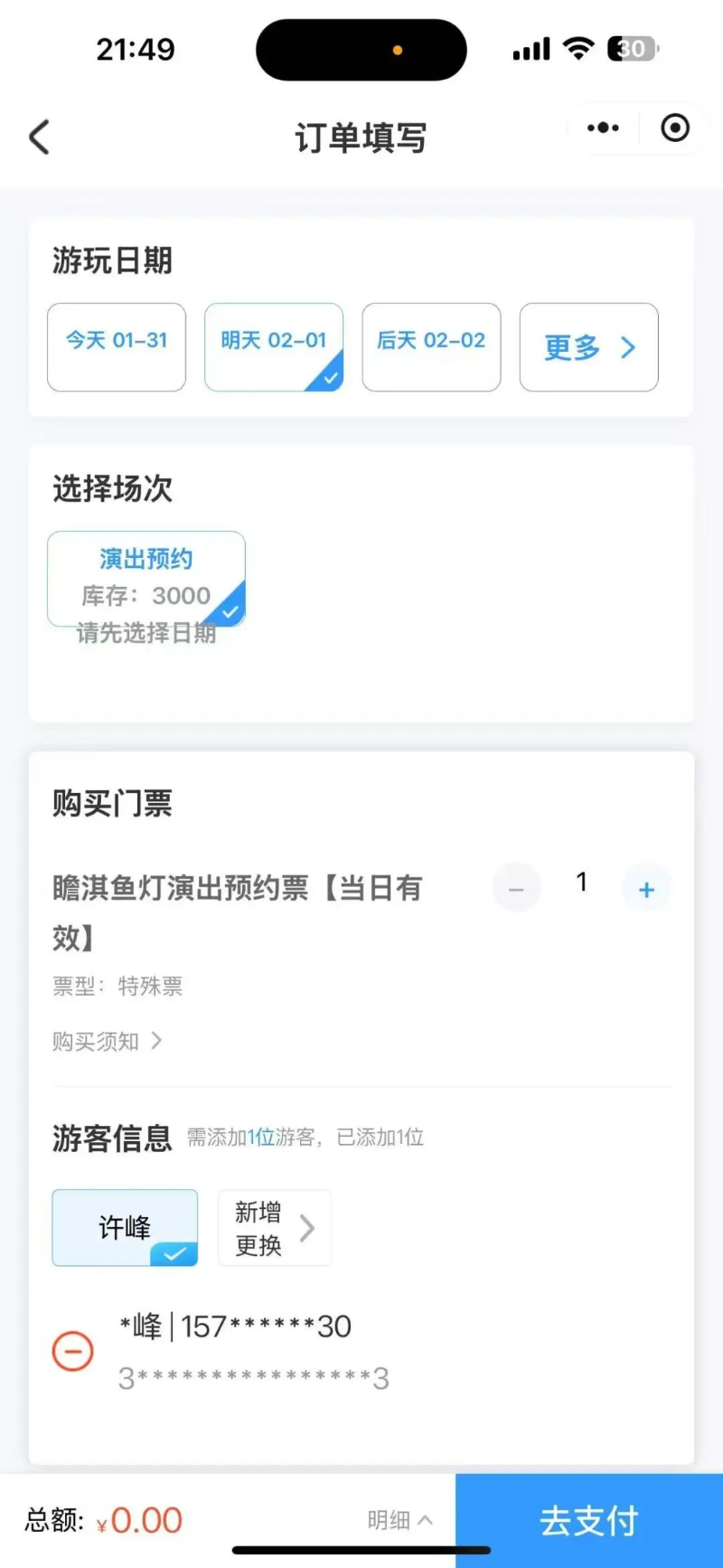Increase ticket quantity with the plus button
The image size is (723, 1568).
(x=646, y=889)
